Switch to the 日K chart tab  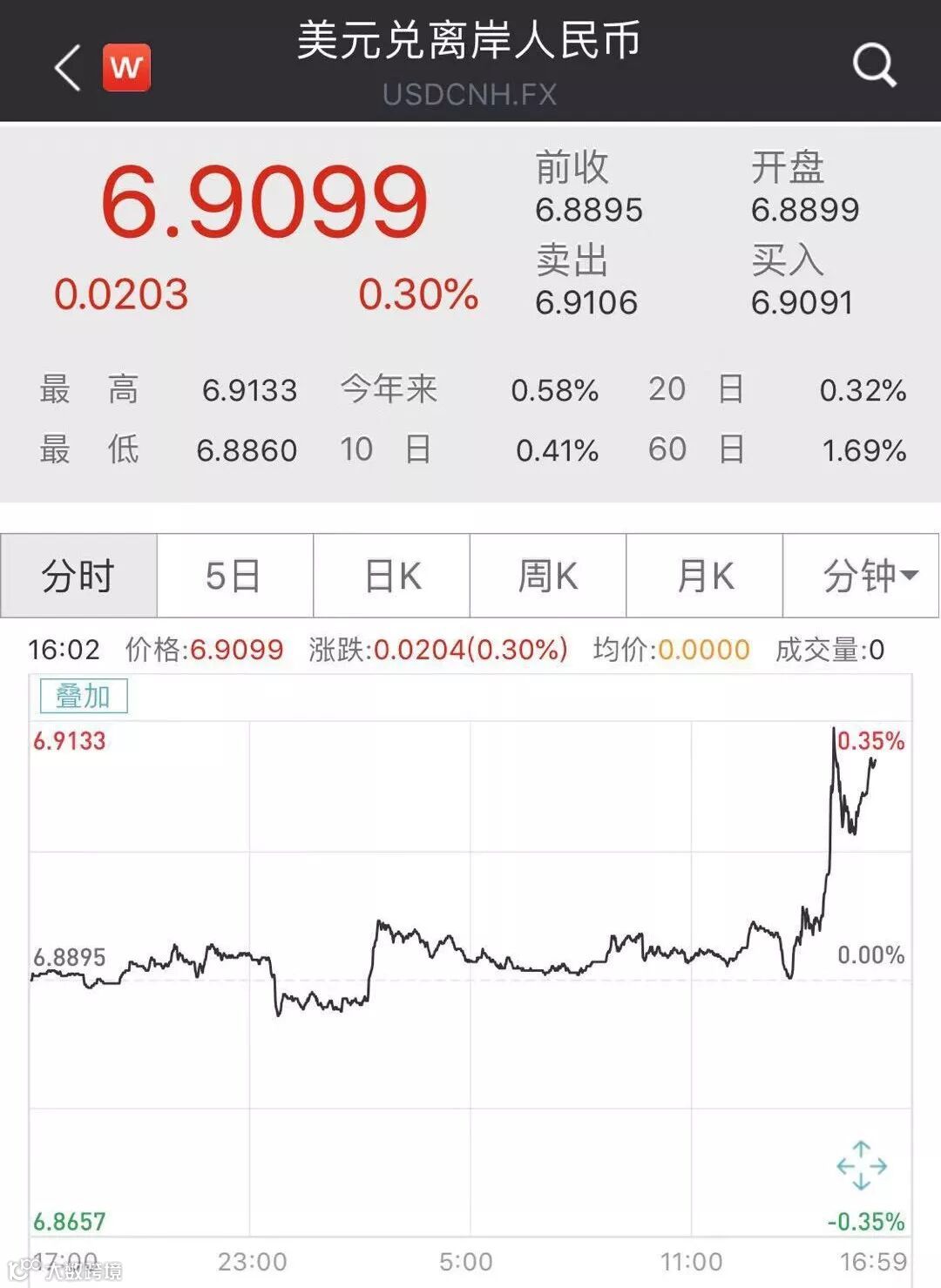391,576
